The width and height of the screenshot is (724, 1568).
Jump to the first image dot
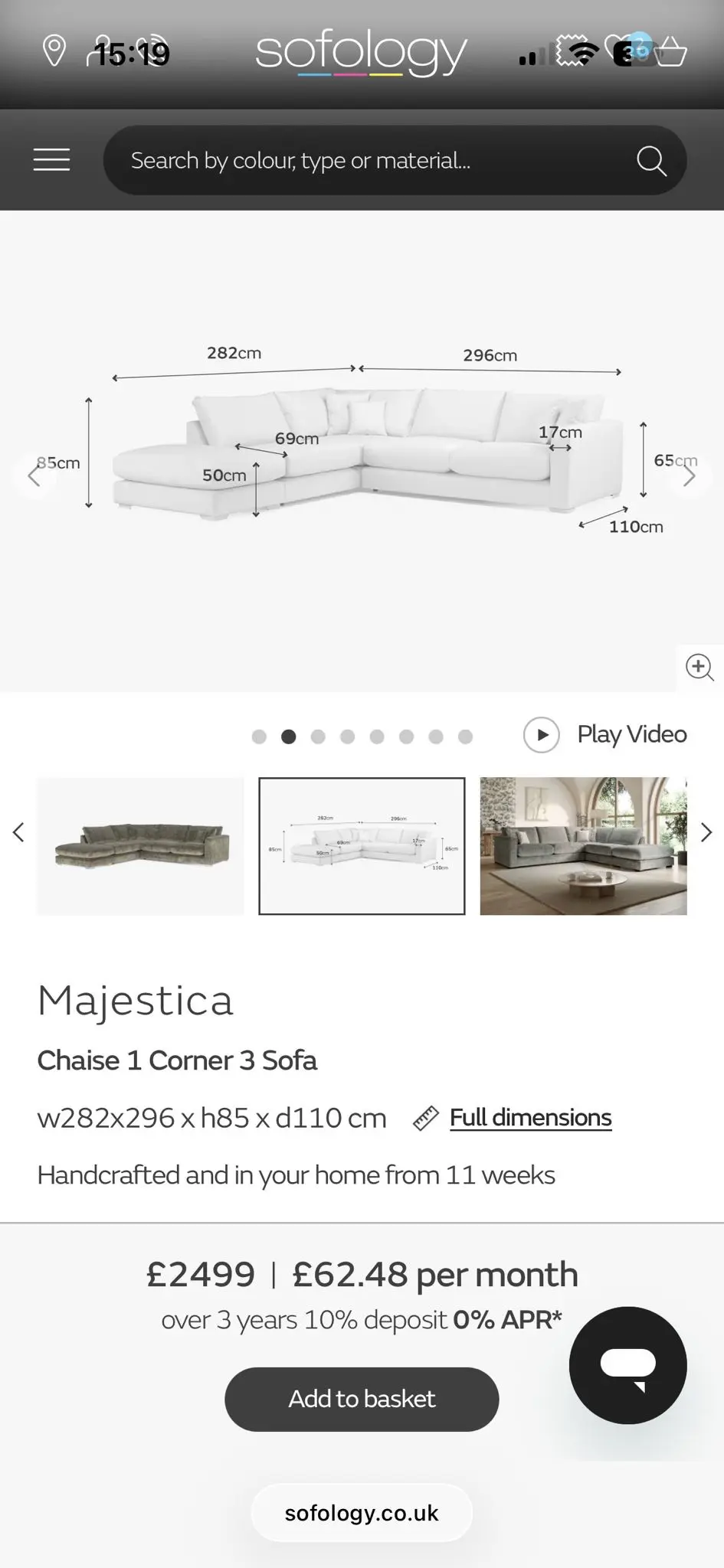(x=259, y=737)
